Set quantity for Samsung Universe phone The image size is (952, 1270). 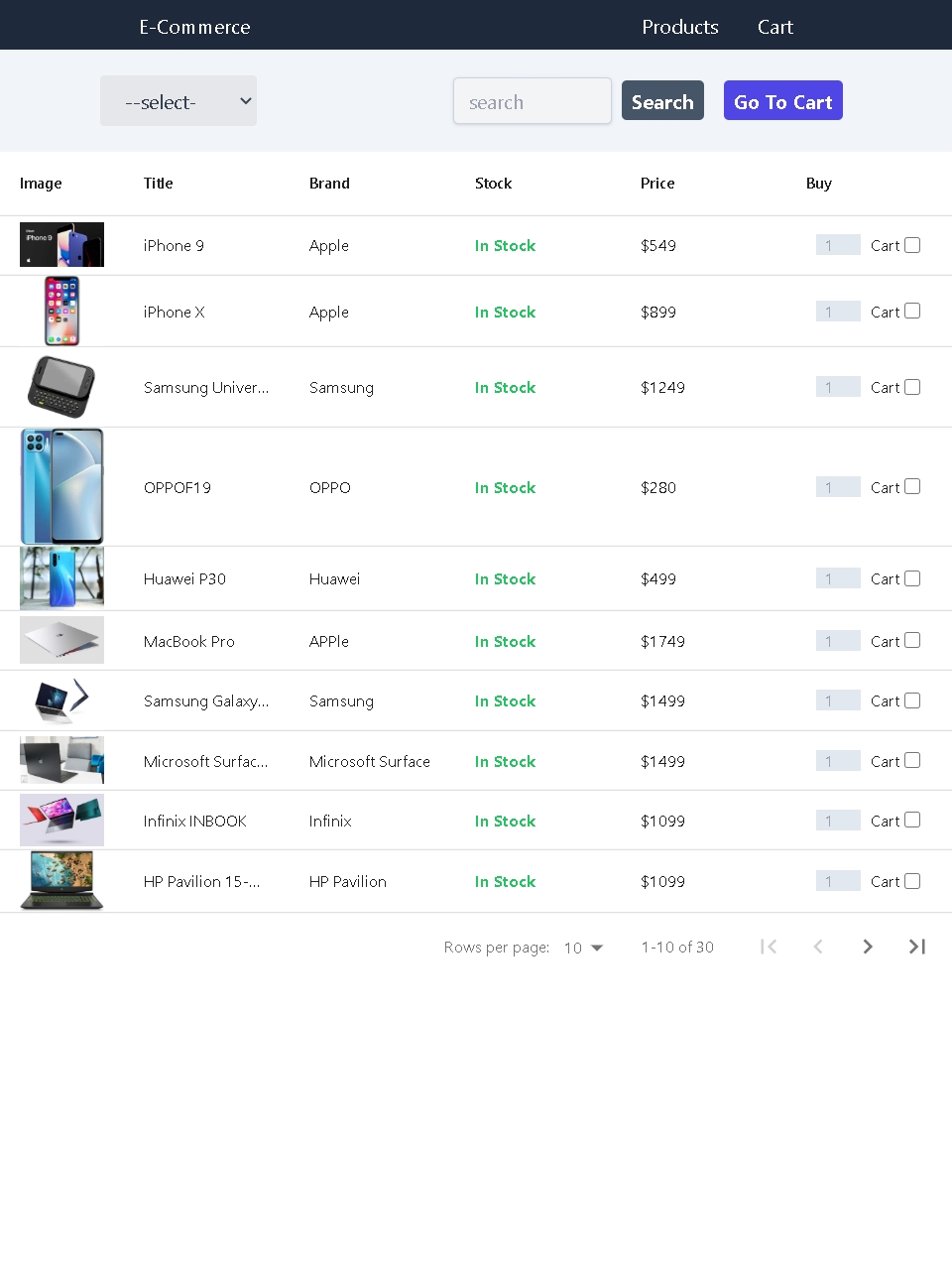pos(838,387)
